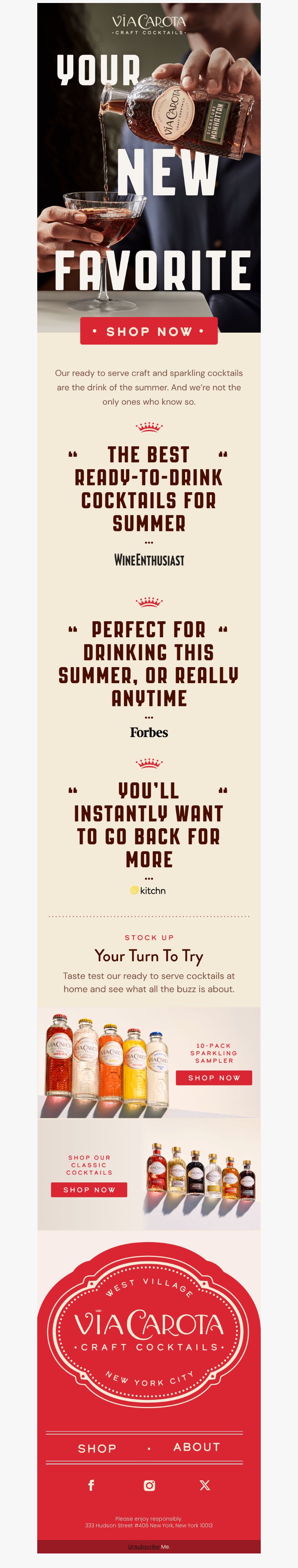
Task: Open the Shop link in the footer
Action: coord(97,1448)
